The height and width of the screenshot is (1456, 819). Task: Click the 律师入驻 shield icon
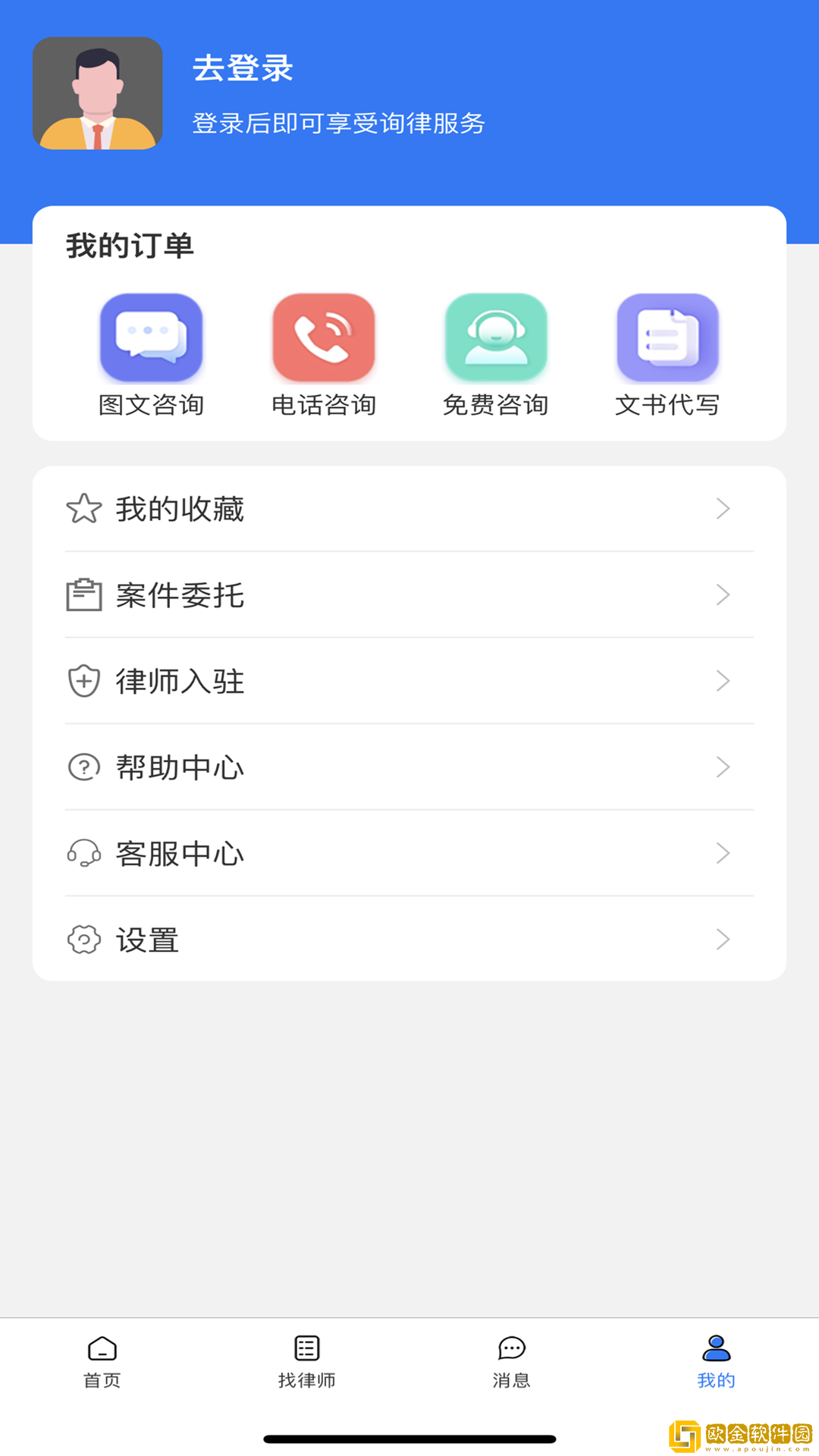[x=83, y=682]
